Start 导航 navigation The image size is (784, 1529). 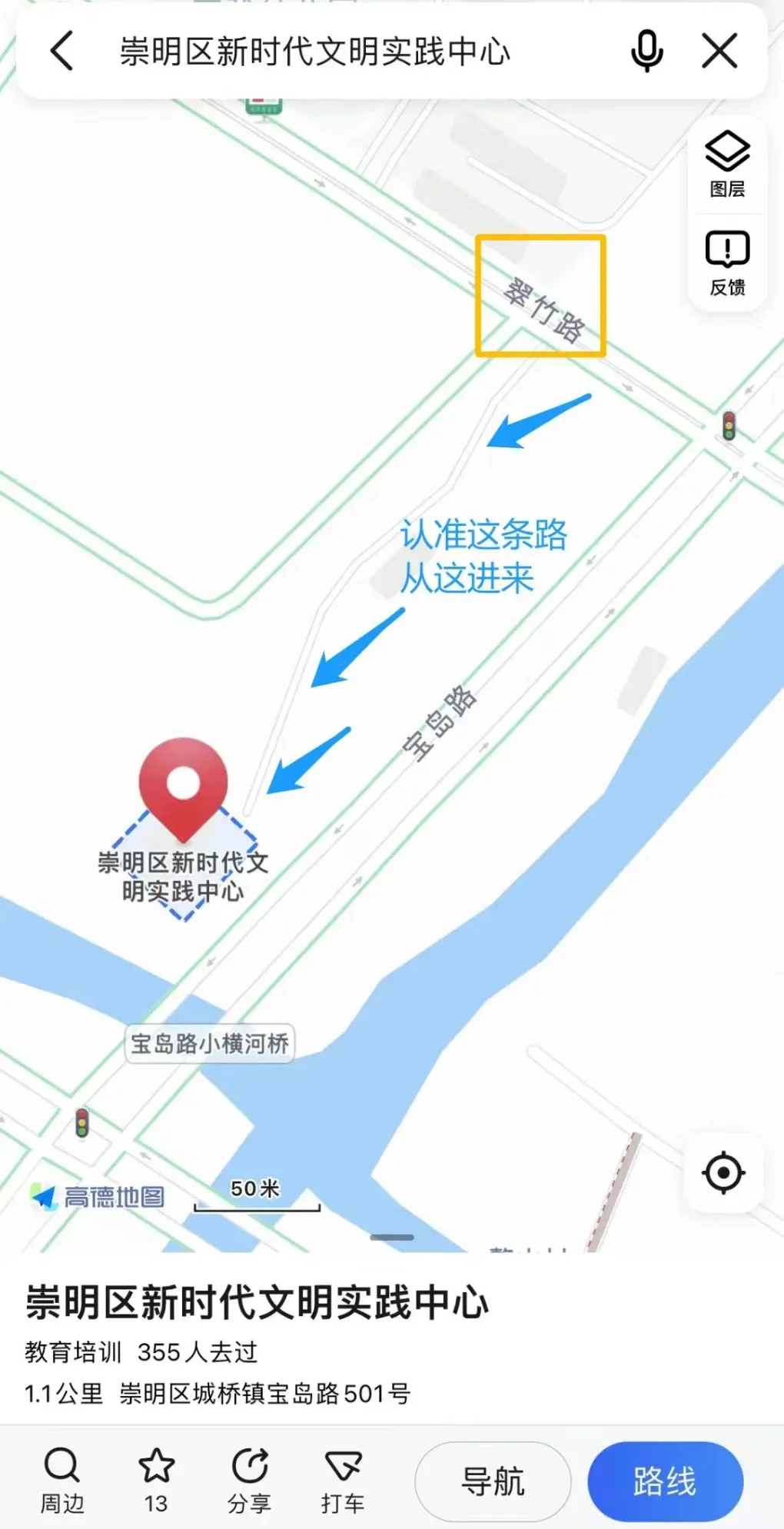(493, 1481)
